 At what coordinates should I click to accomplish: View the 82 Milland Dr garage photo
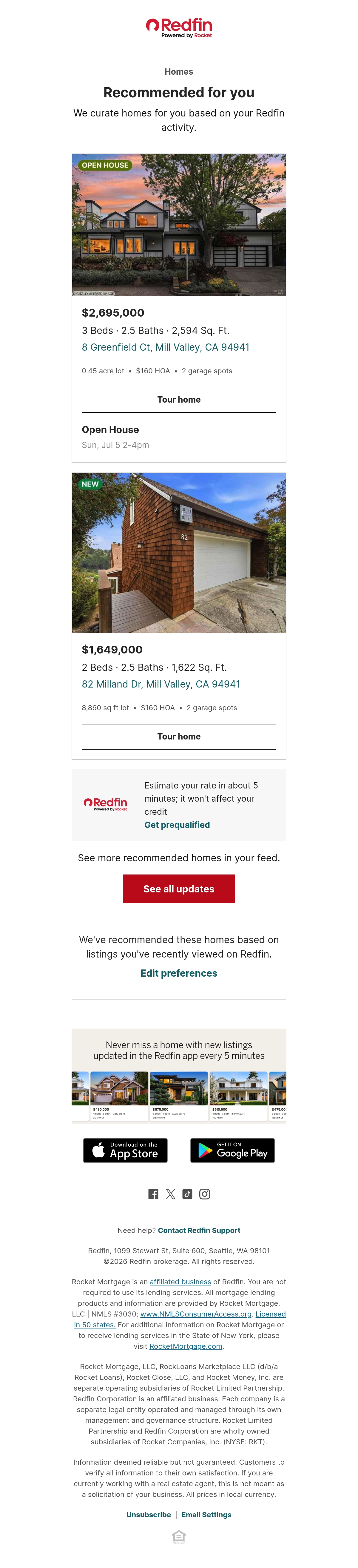179,553
